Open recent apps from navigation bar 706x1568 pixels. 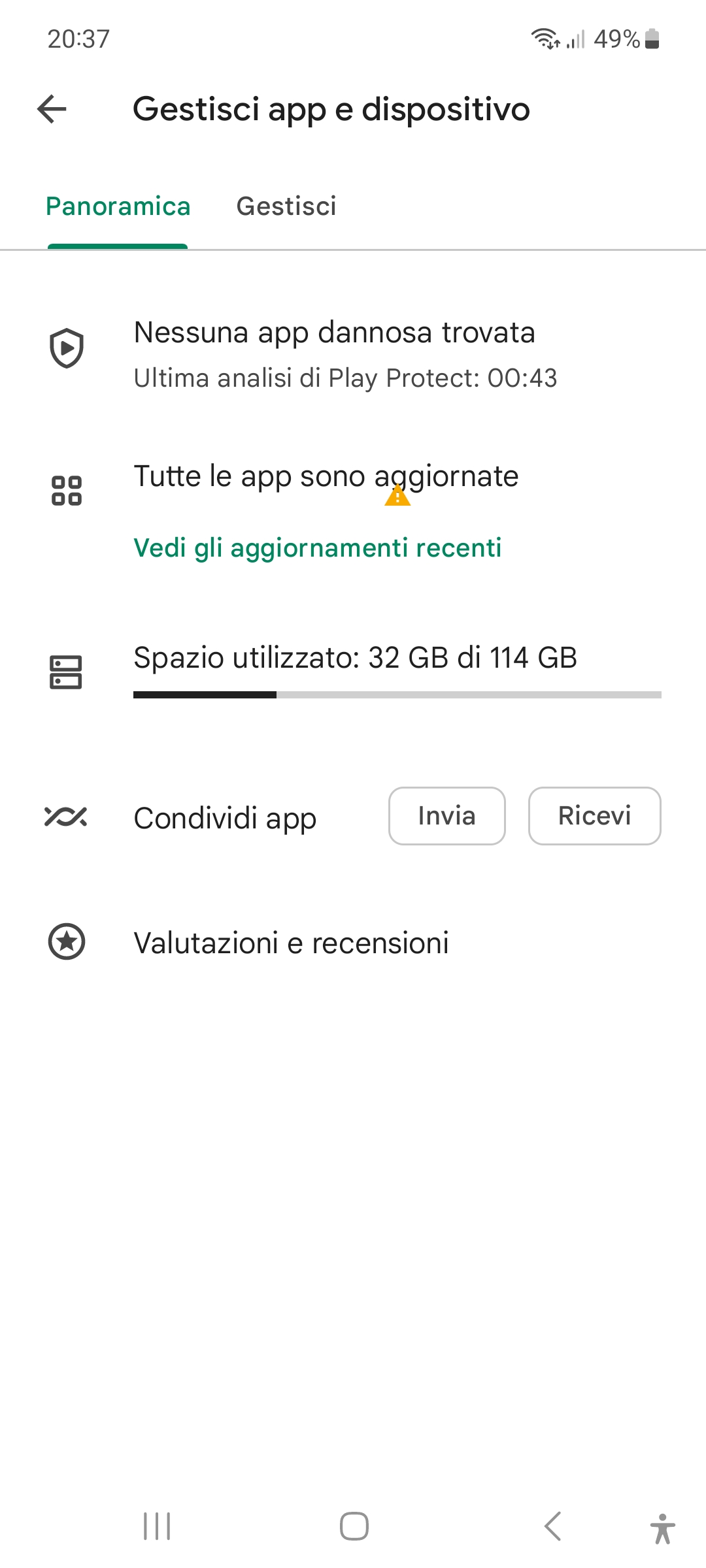pyautogui.click(x=157, y=1526)
